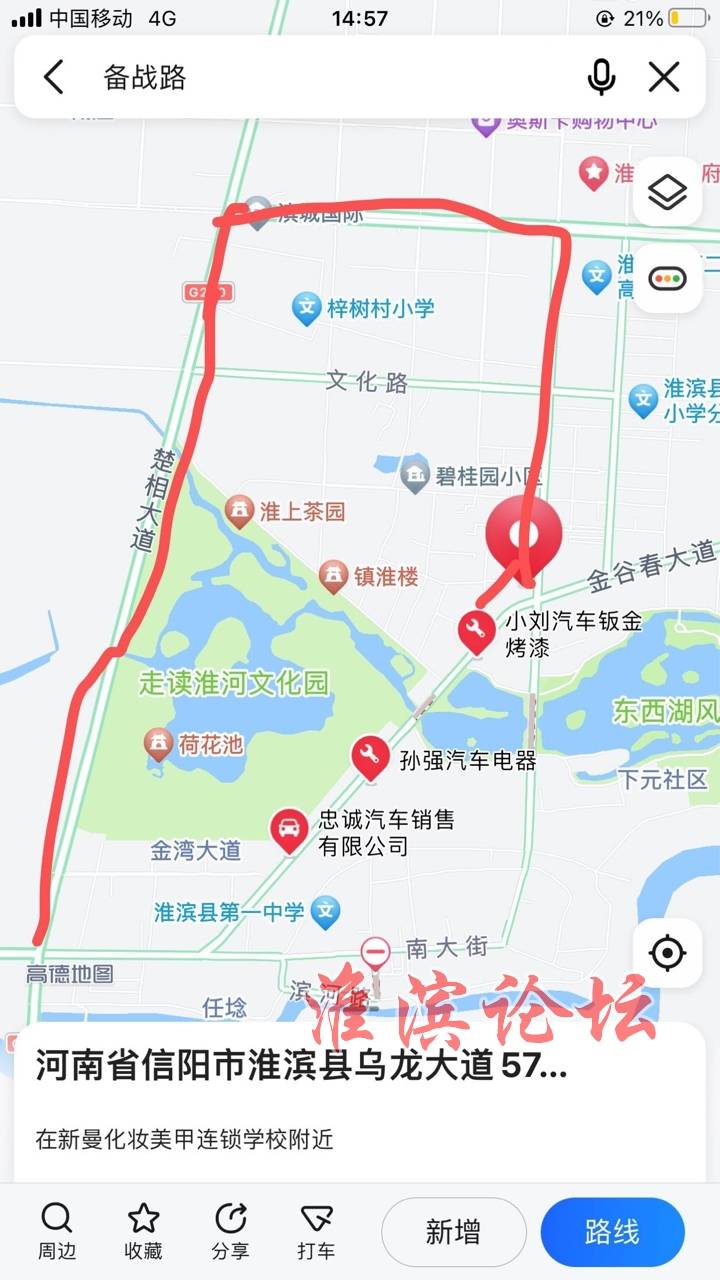The height and width of the screenshot is (1280, 720).
Task: Start voice search with the microphone
Action: click(601, 77)
